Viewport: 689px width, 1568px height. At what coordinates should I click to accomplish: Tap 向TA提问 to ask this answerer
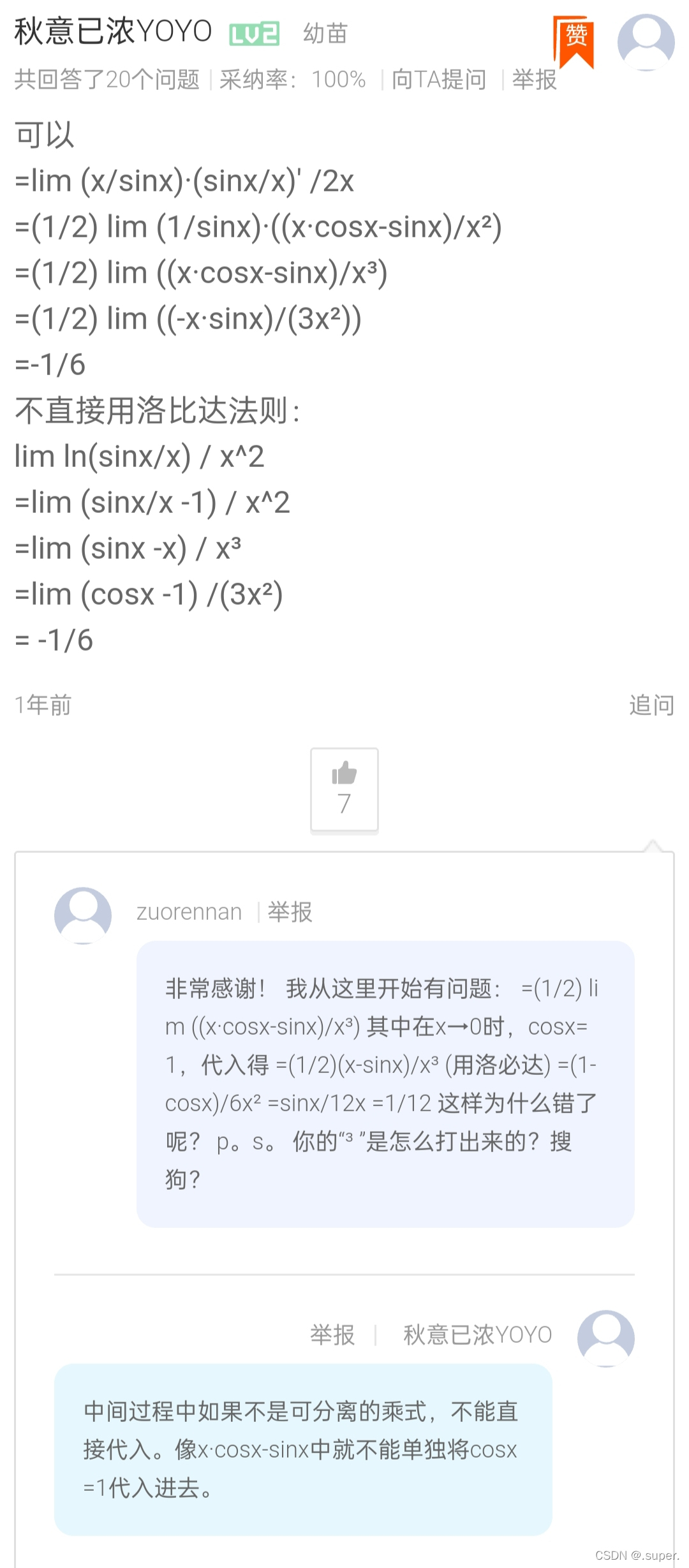pos(439,80)
